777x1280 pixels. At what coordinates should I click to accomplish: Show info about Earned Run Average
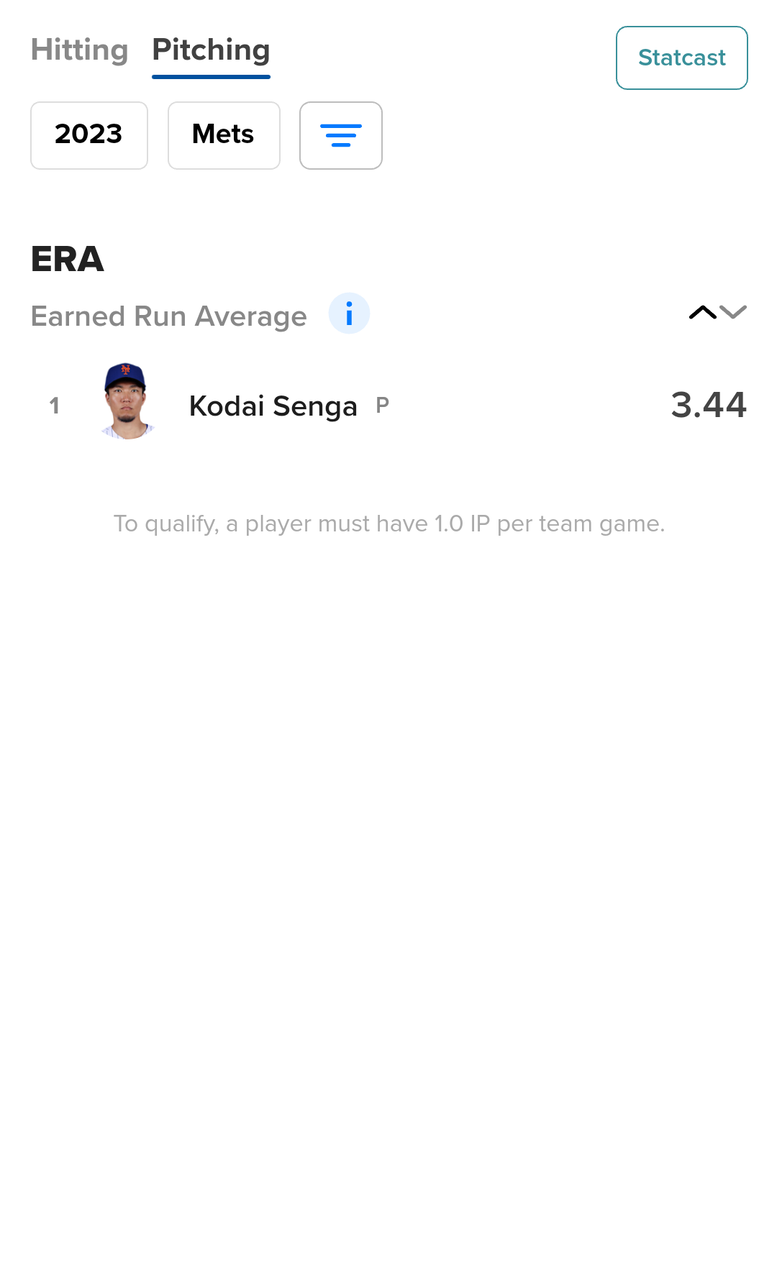(x=349, y=315)
